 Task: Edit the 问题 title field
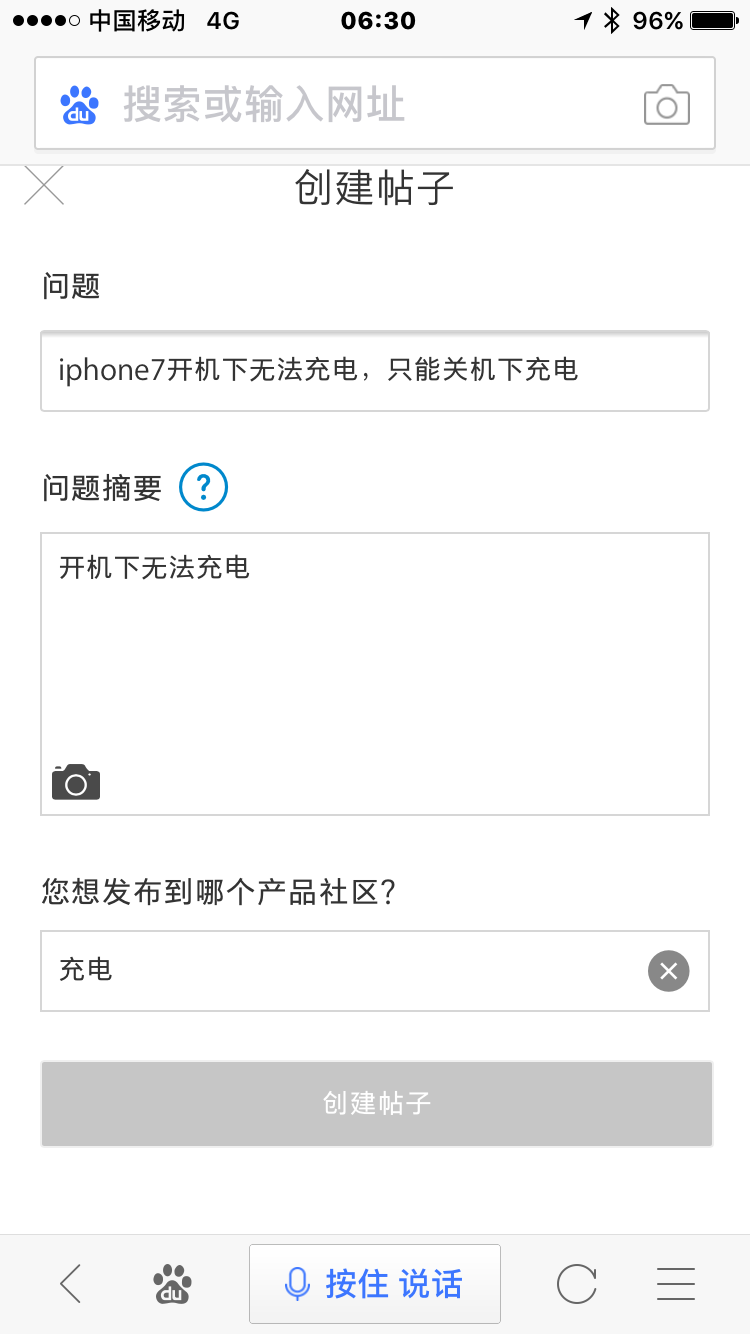tap(375, 371)
